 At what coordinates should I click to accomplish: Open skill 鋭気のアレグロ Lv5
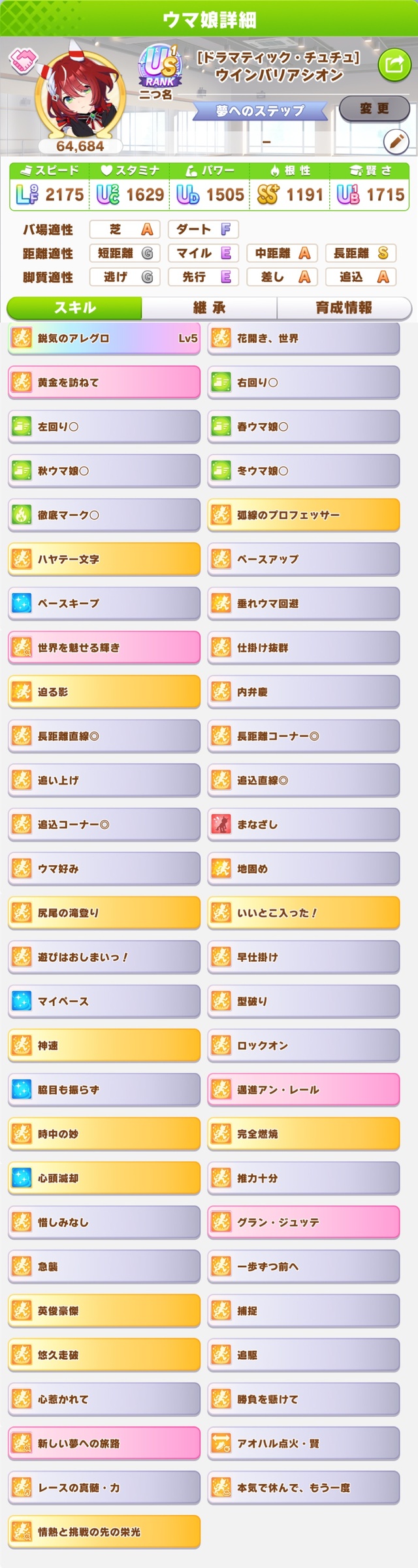[104, 338]
